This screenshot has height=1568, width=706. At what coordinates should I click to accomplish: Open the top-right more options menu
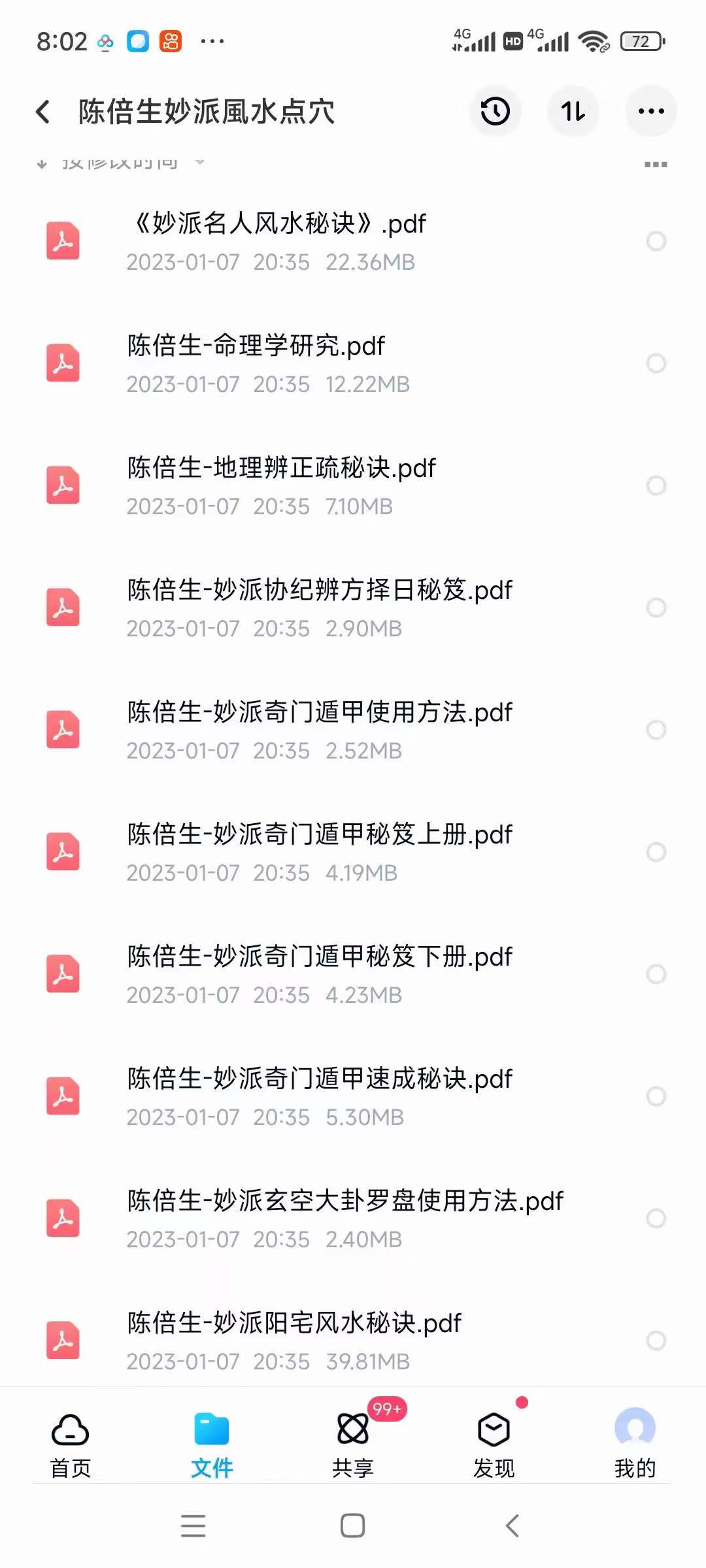(650, 112)
